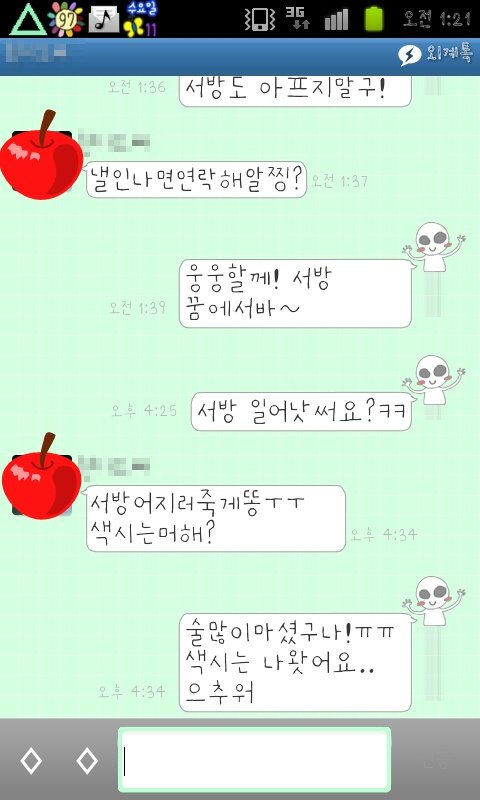480x800 pixels.
Task: Tap the first diamond icon beside input
Action: click(x=31, y=761)
